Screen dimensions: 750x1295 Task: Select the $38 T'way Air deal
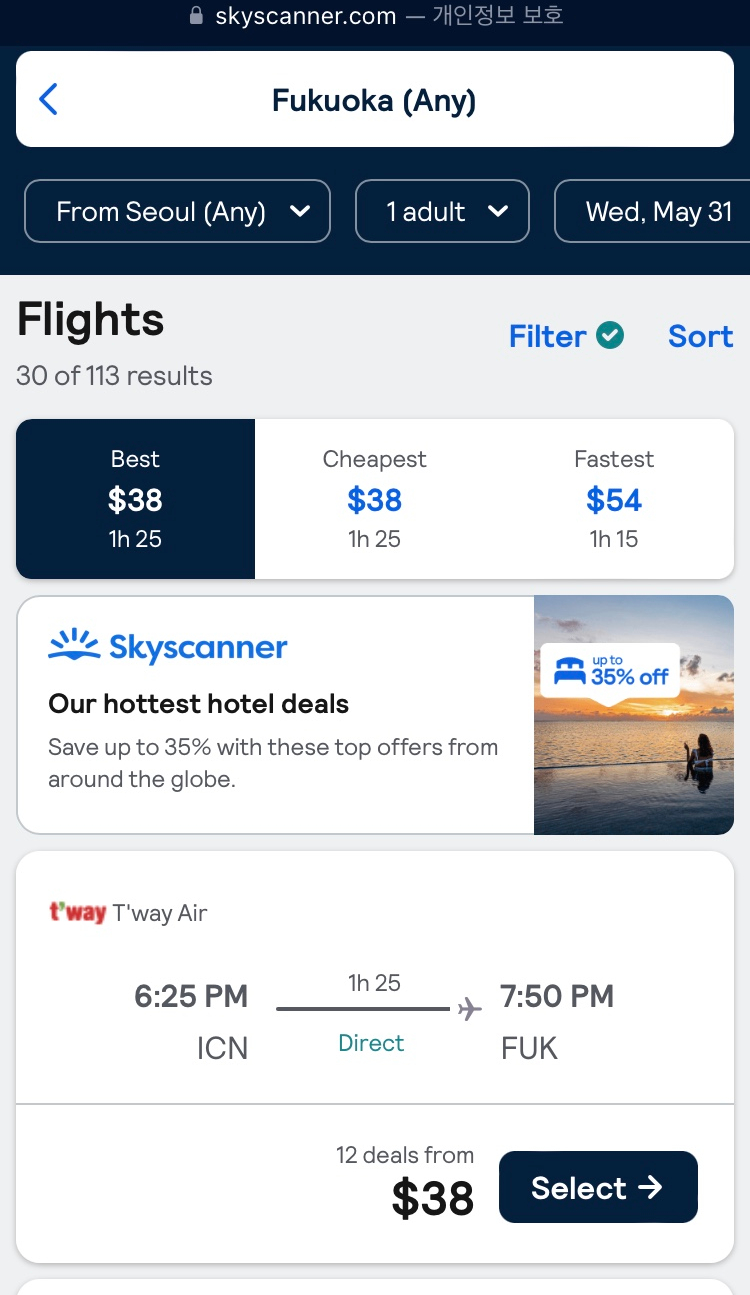pyautogui.click(x=598, y=1187)
